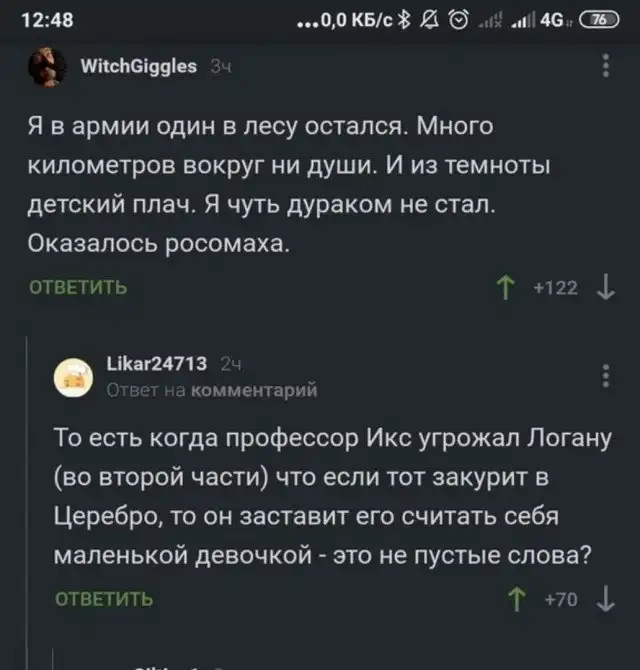Downvote Likar24713's comment
Image resolution: width=640 pixels, height=670 pixels.
[x=606, y=599]
